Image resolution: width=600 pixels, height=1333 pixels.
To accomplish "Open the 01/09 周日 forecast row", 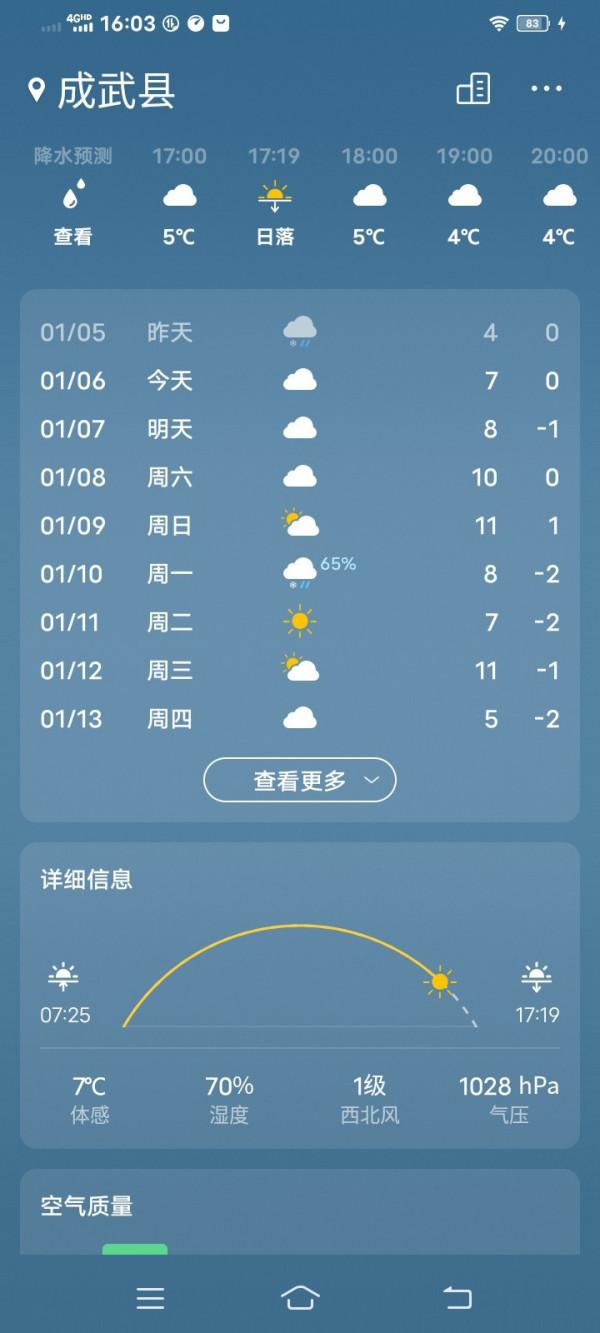I will tap(299, 526).
